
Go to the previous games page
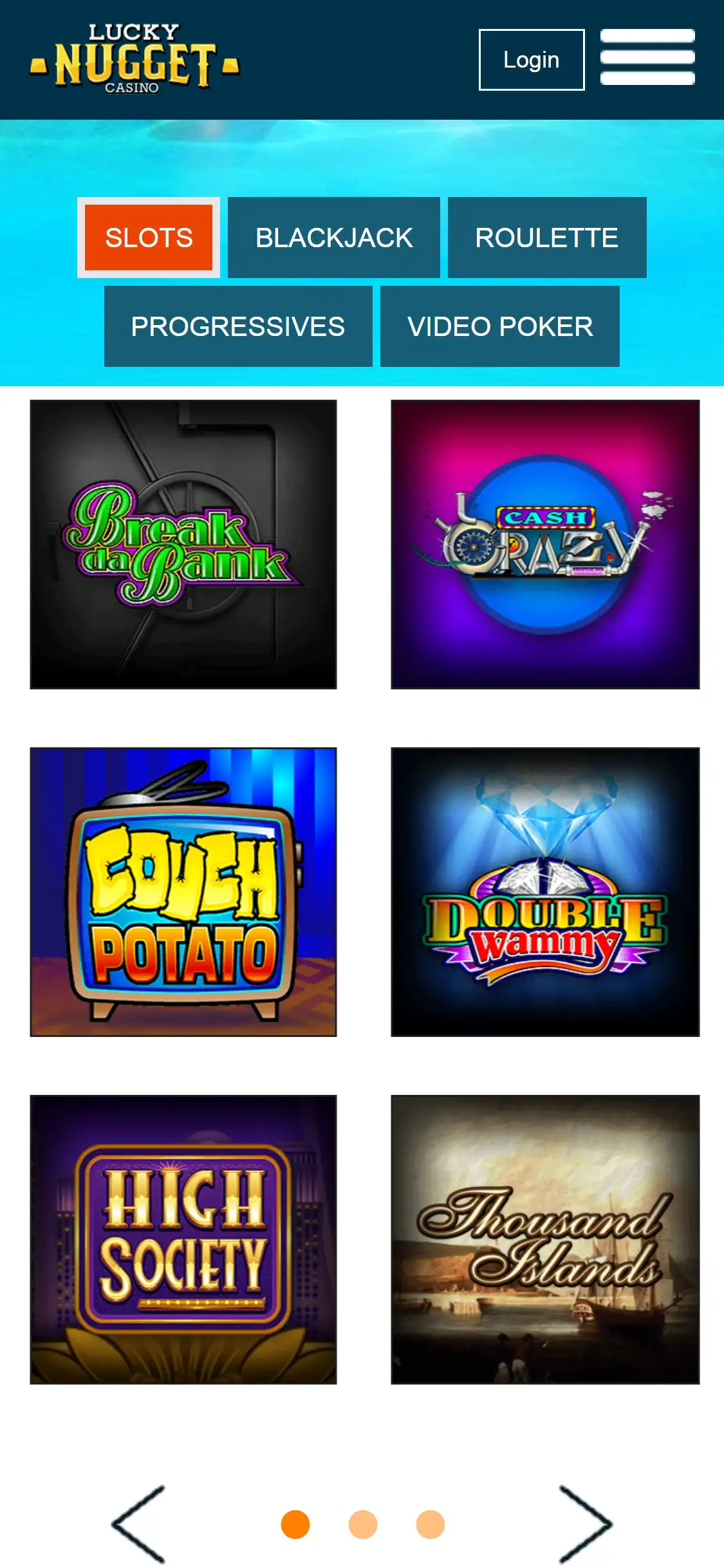139,1524
